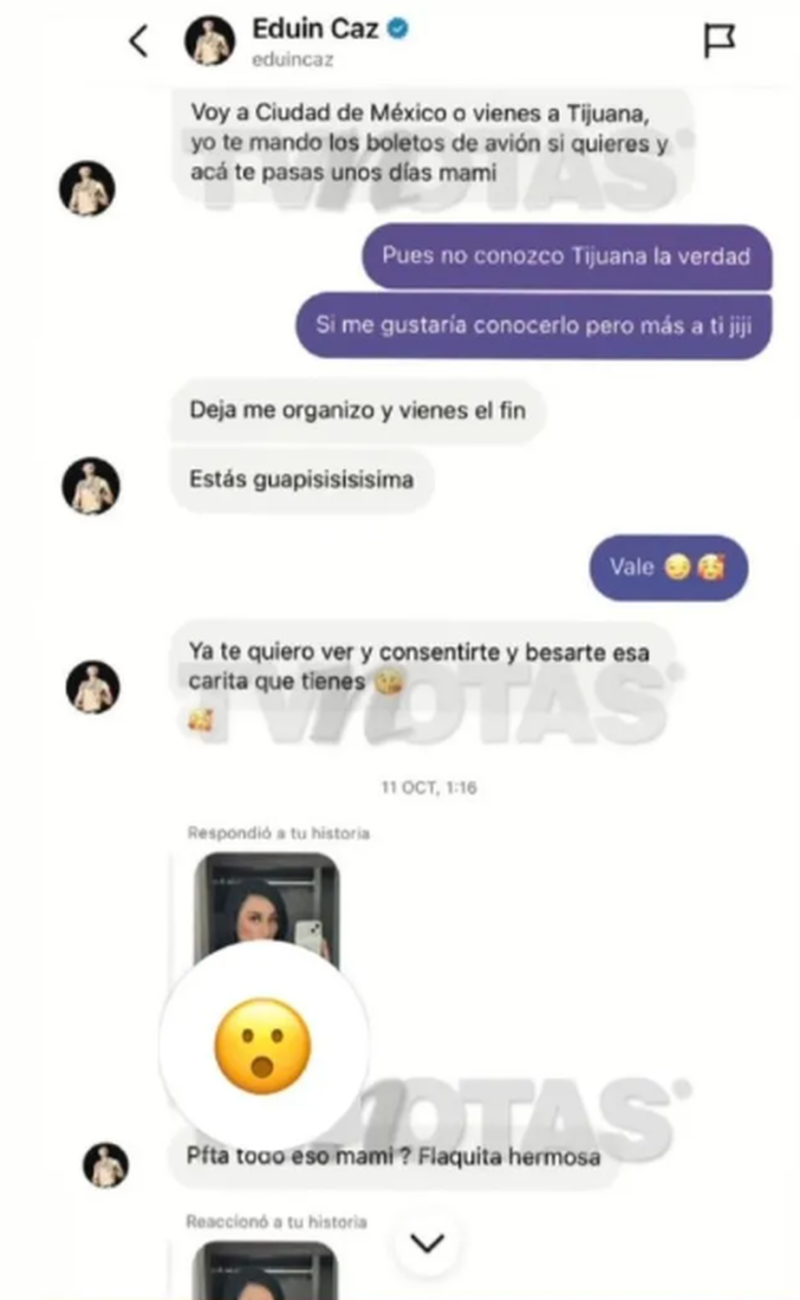Open the story under 'Respondió a tu historia'
Viewport: 800px width, 1300px height.
(x=266, y=905)
